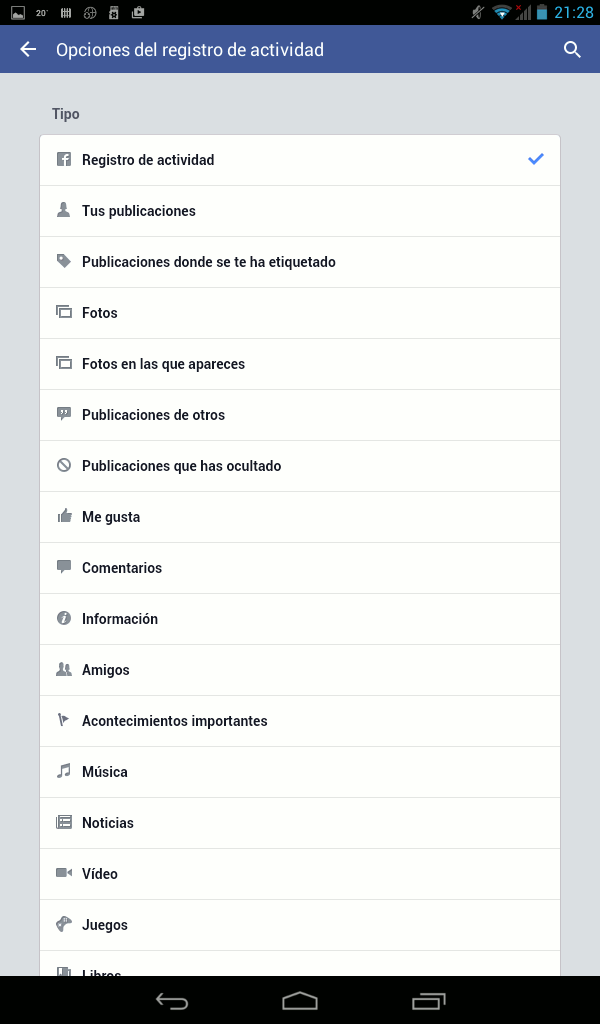Viewport: 600px width, 1024px height.
Task: Choose Tus publicaciones filter
Action: tap(300, 211)
